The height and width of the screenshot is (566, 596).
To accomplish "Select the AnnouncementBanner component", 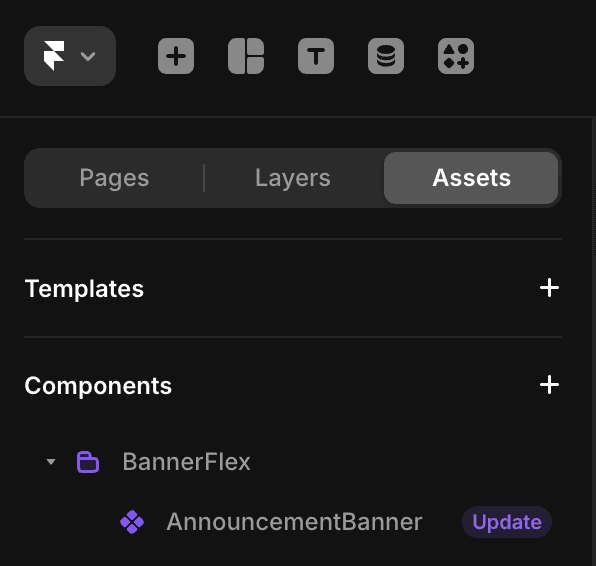I will 294,522.
